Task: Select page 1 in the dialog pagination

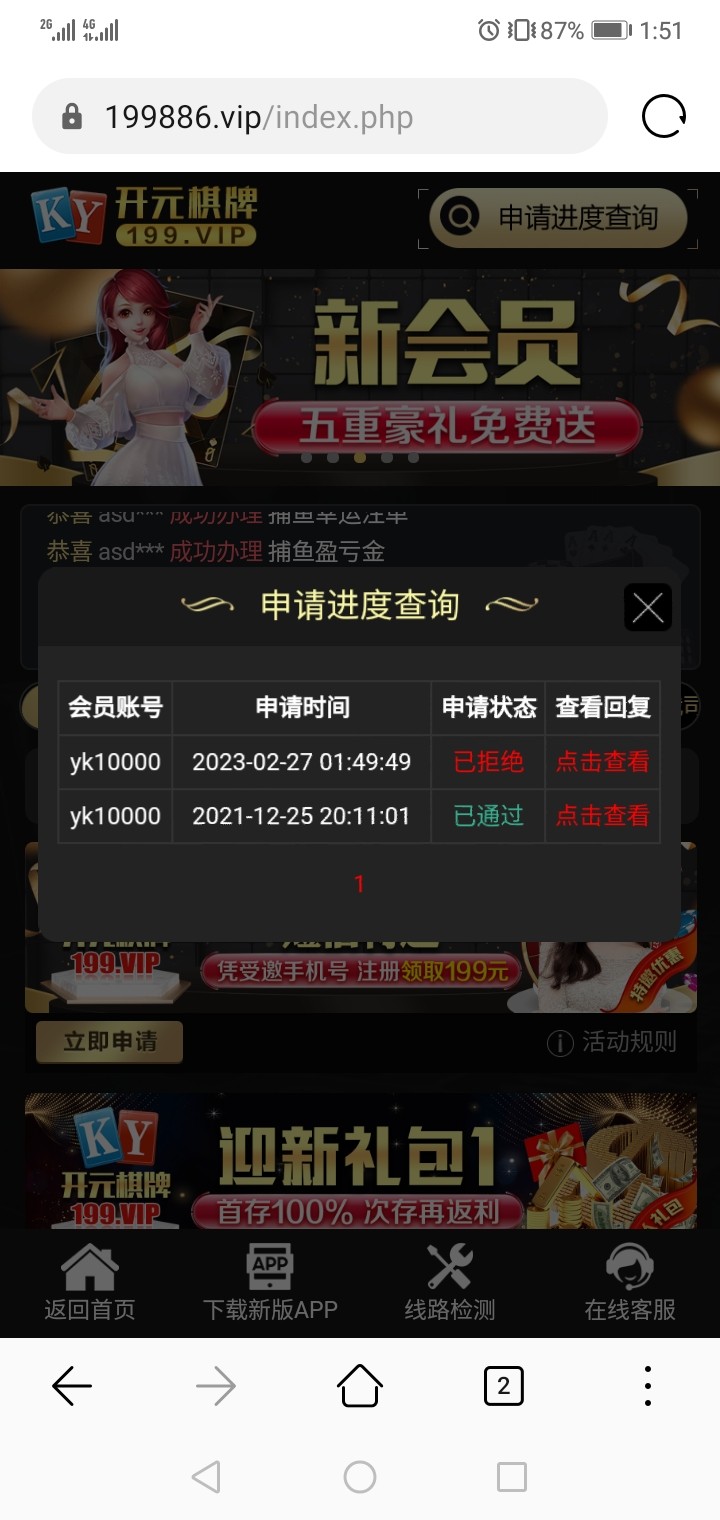Action: [360, 884]
